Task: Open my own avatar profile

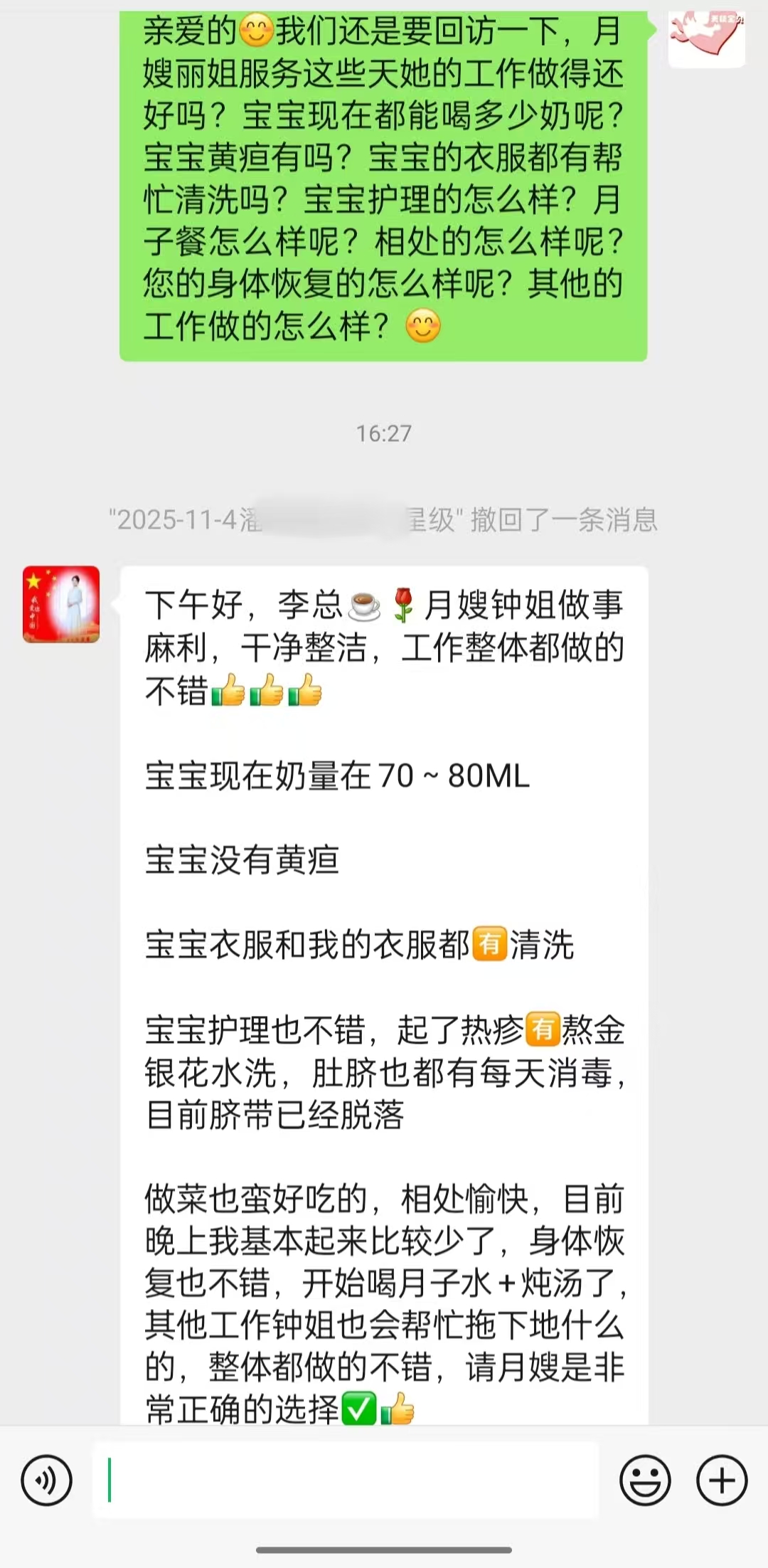Action: tap(706, 39)
